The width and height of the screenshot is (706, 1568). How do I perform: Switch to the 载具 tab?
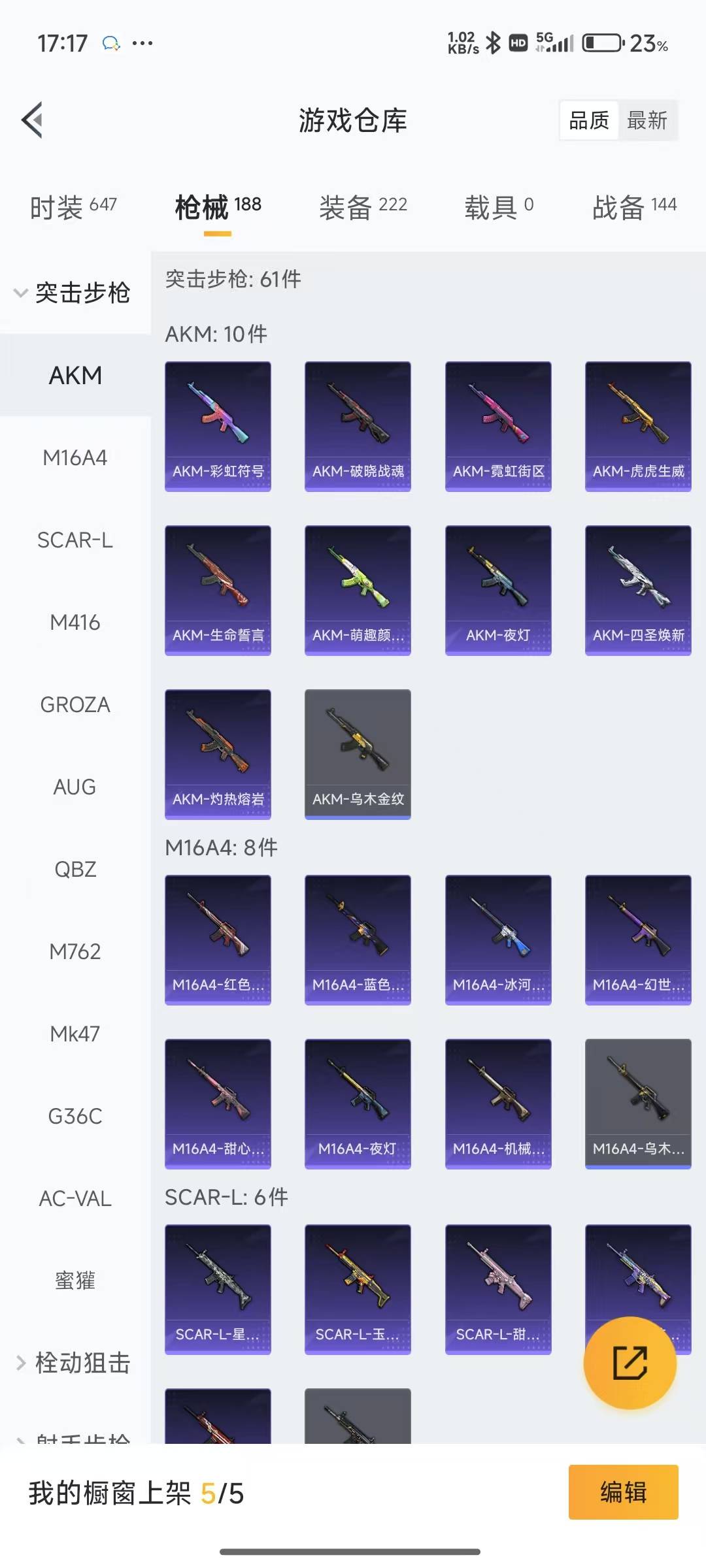point(499,207)
